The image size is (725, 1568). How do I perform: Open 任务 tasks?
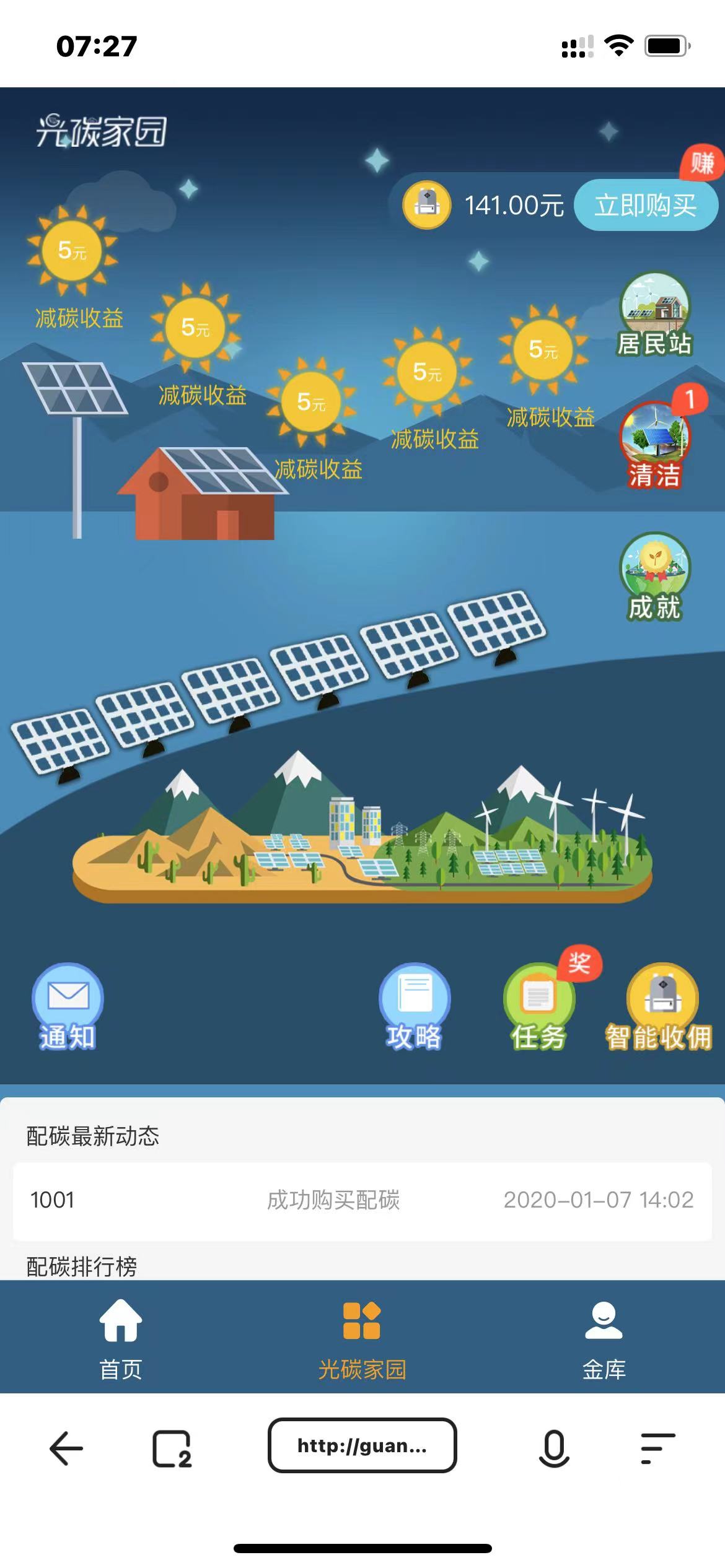538,1006
